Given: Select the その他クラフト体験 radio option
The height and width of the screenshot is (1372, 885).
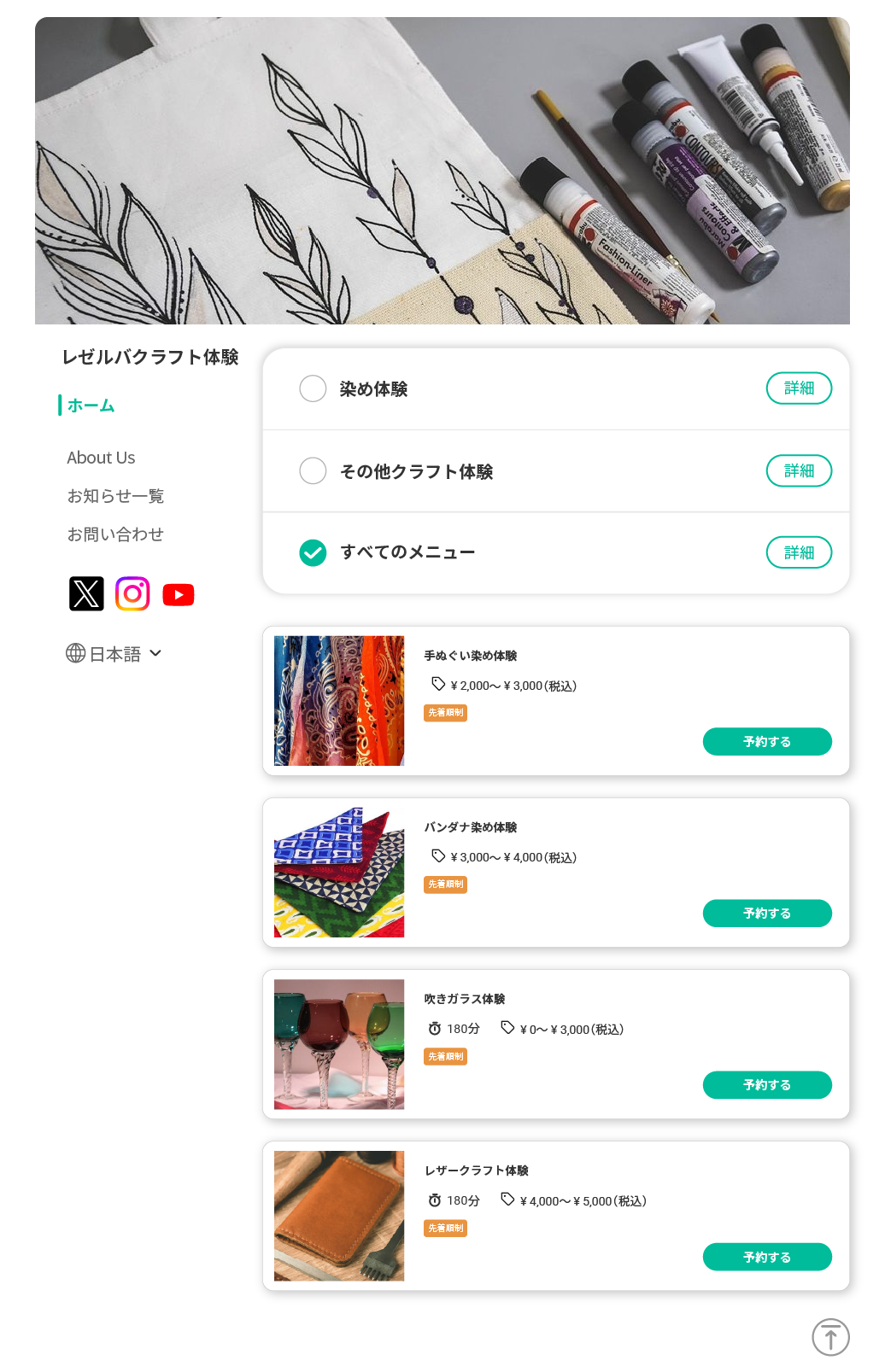Looking at the screenshot, I should pyautogui.click(x=314, y=470).
